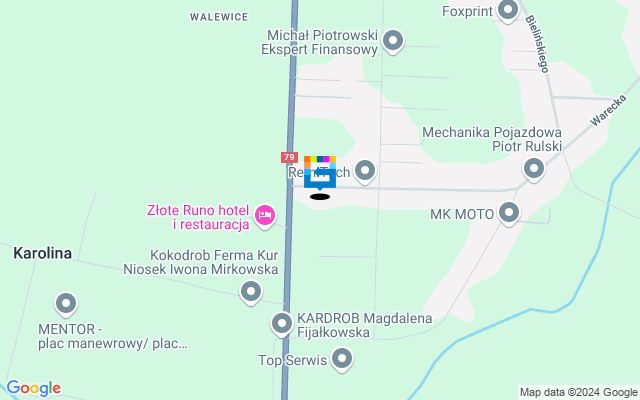Select Michał Piotrowski Ekspert Finansowy pin
The width and height of the screenshot is (640, 400).
tap(393, 41)
